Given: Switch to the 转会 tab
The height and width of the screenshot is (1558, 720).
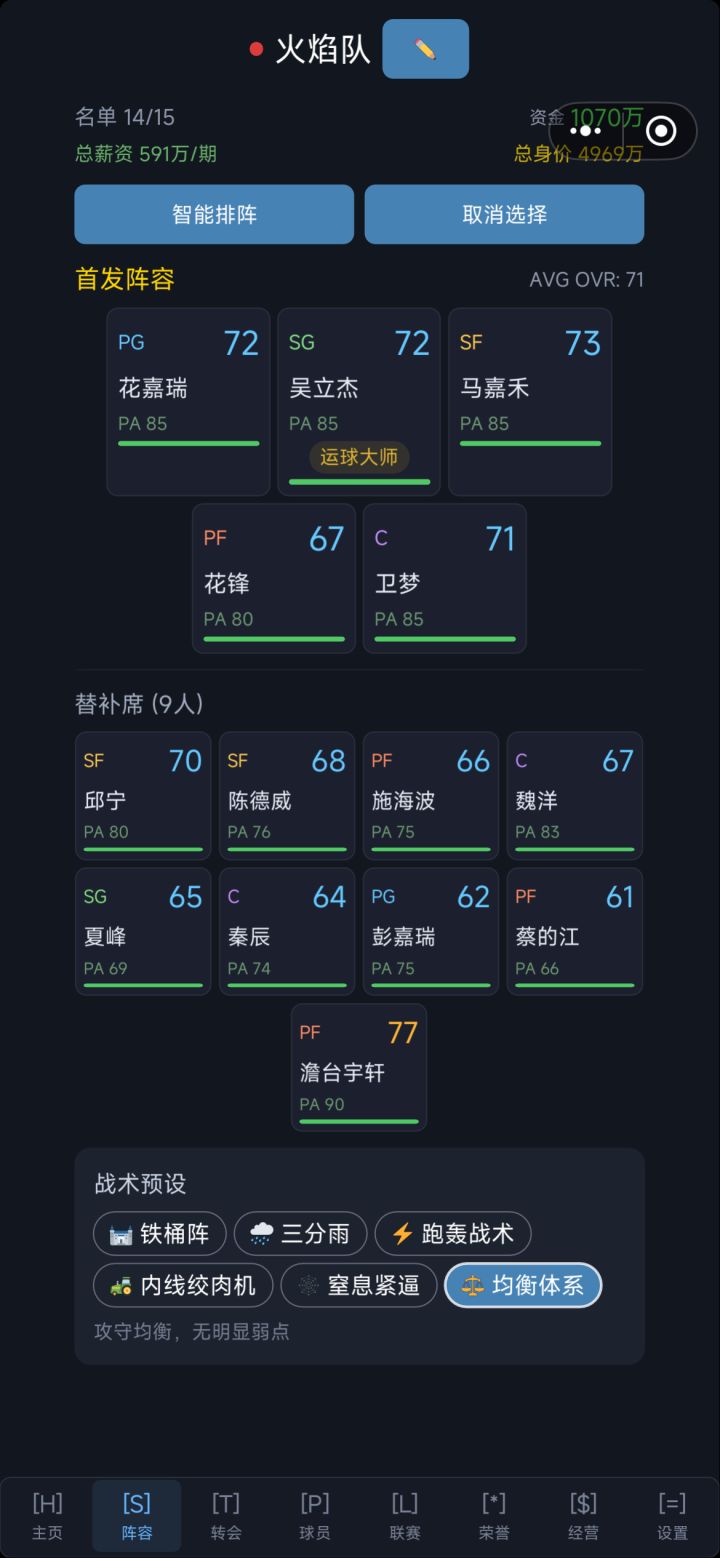Looking at the screenshot, I should pyautogui.click(x=226, y=1513).
